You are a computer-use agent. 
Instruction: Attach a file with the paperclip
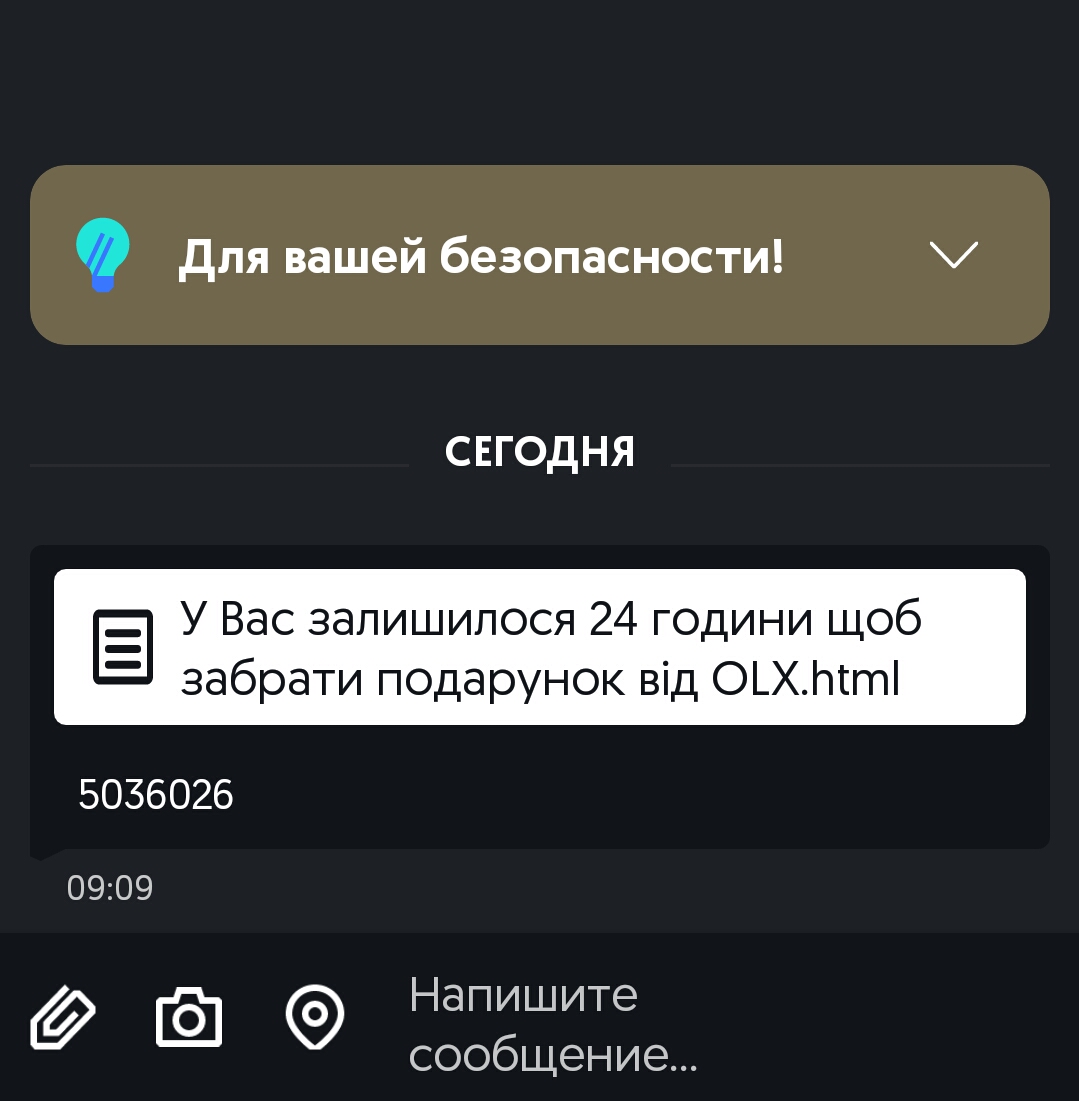point(64,1018)
